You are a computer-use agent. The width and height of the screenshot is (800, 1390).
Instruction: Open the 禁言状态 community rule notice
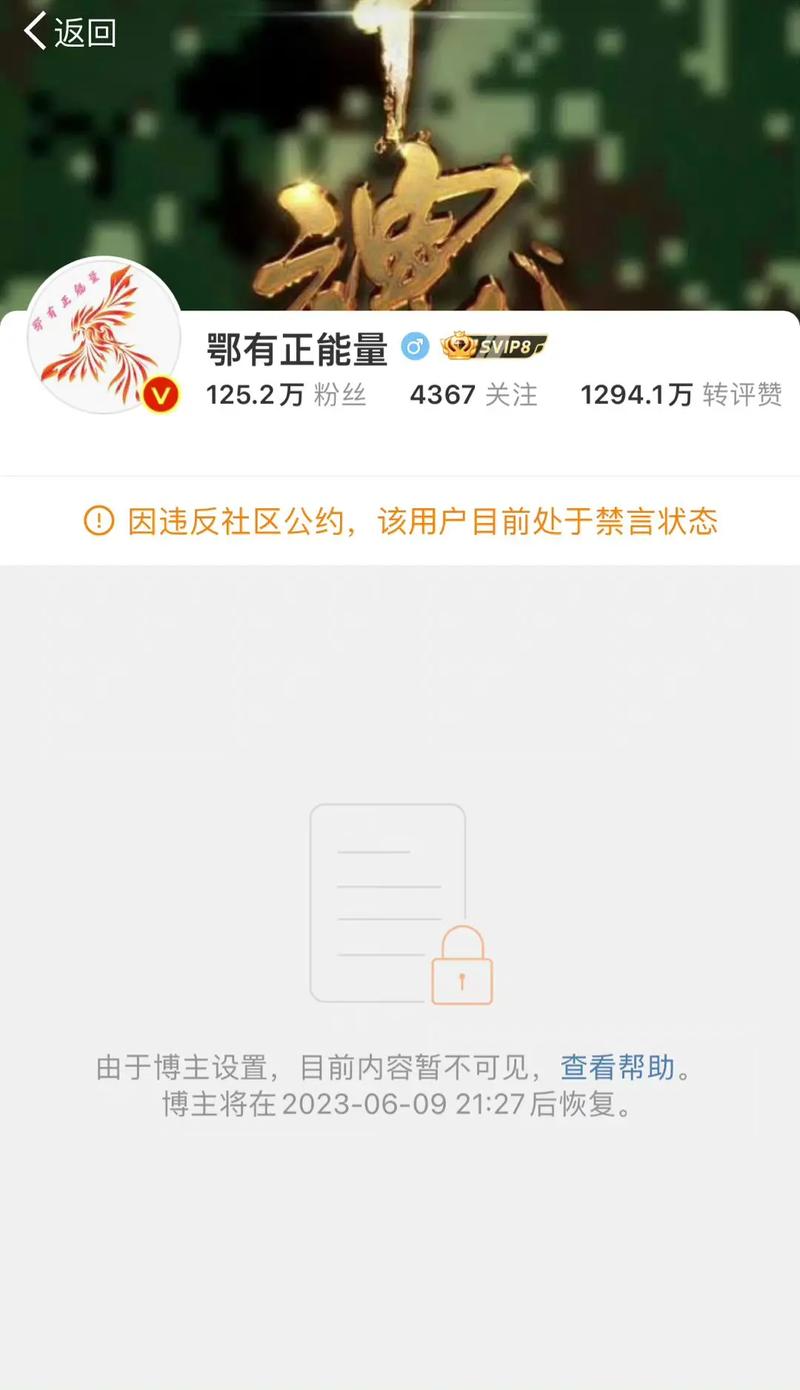(401, 521)
